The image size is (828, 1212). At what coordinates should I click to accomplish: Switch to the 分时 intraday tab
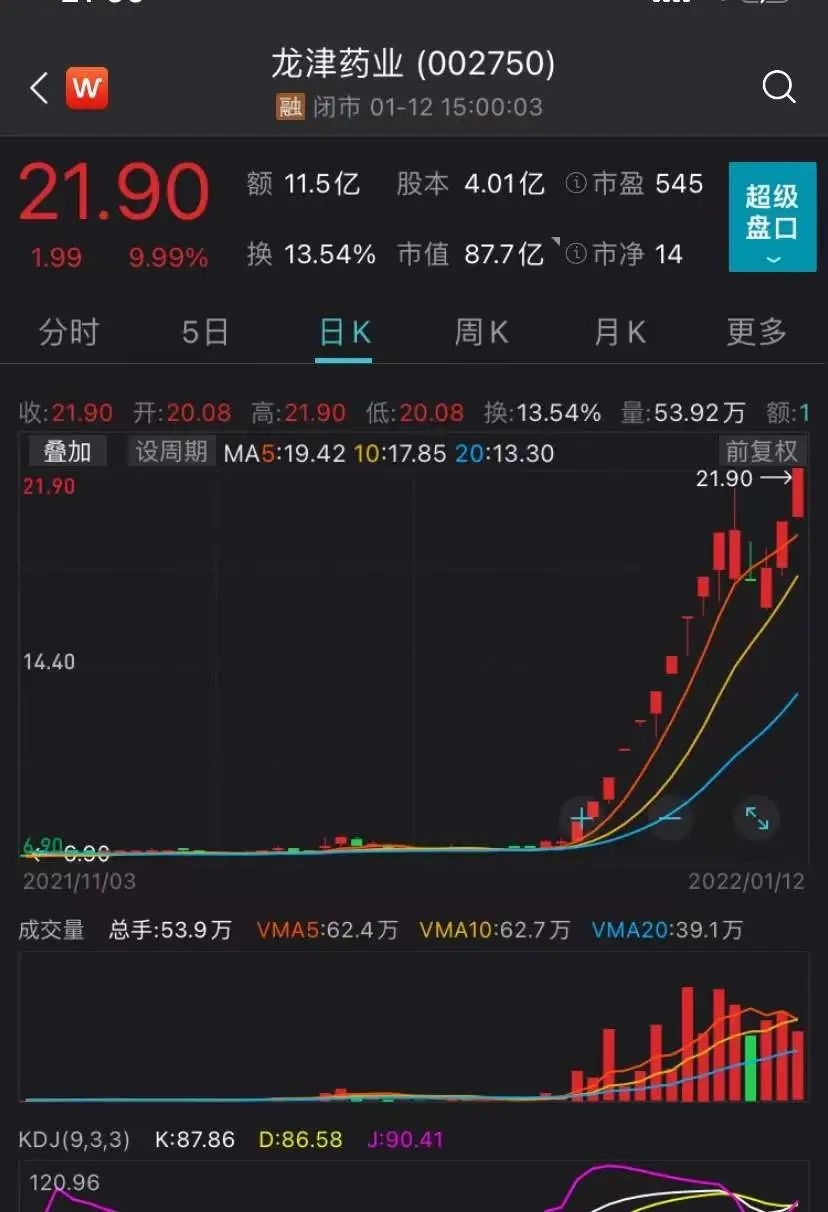point(66,332)
